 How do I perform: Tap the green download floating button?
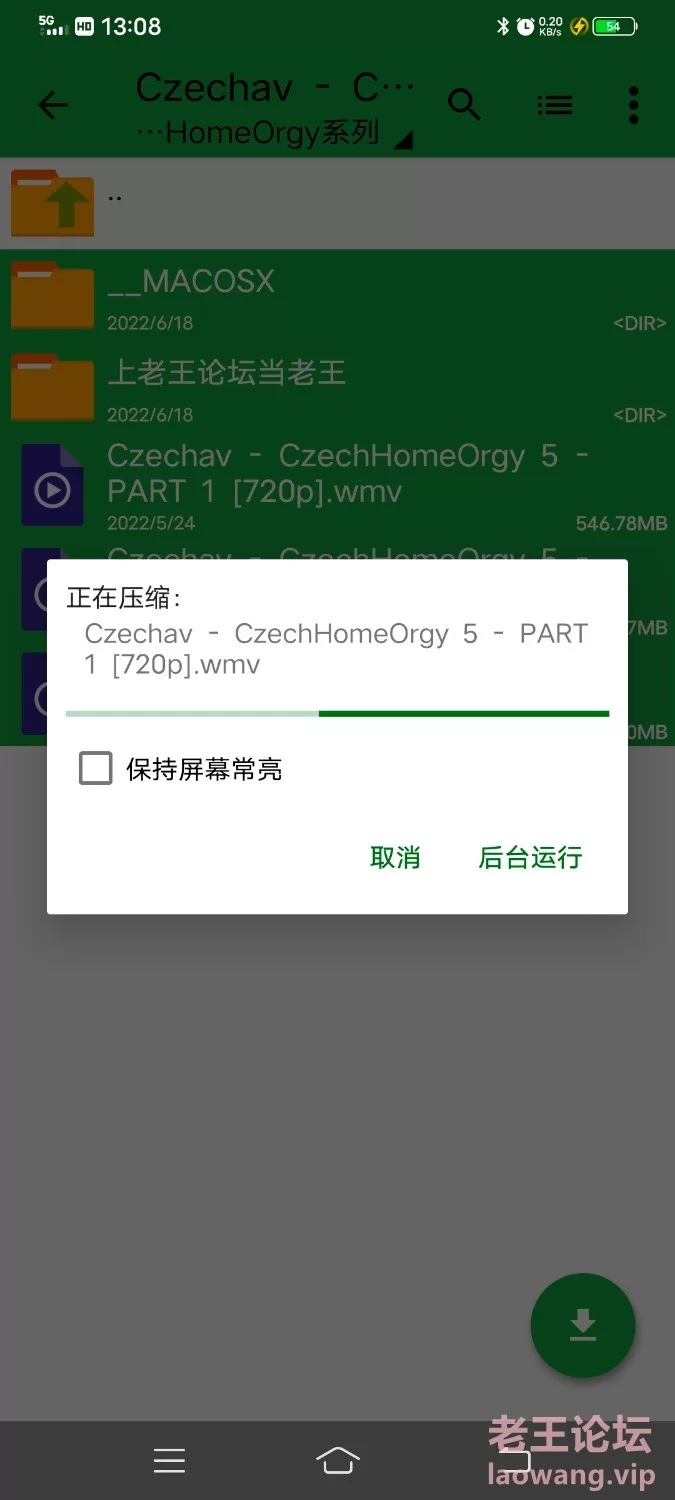coord(583,1325)
